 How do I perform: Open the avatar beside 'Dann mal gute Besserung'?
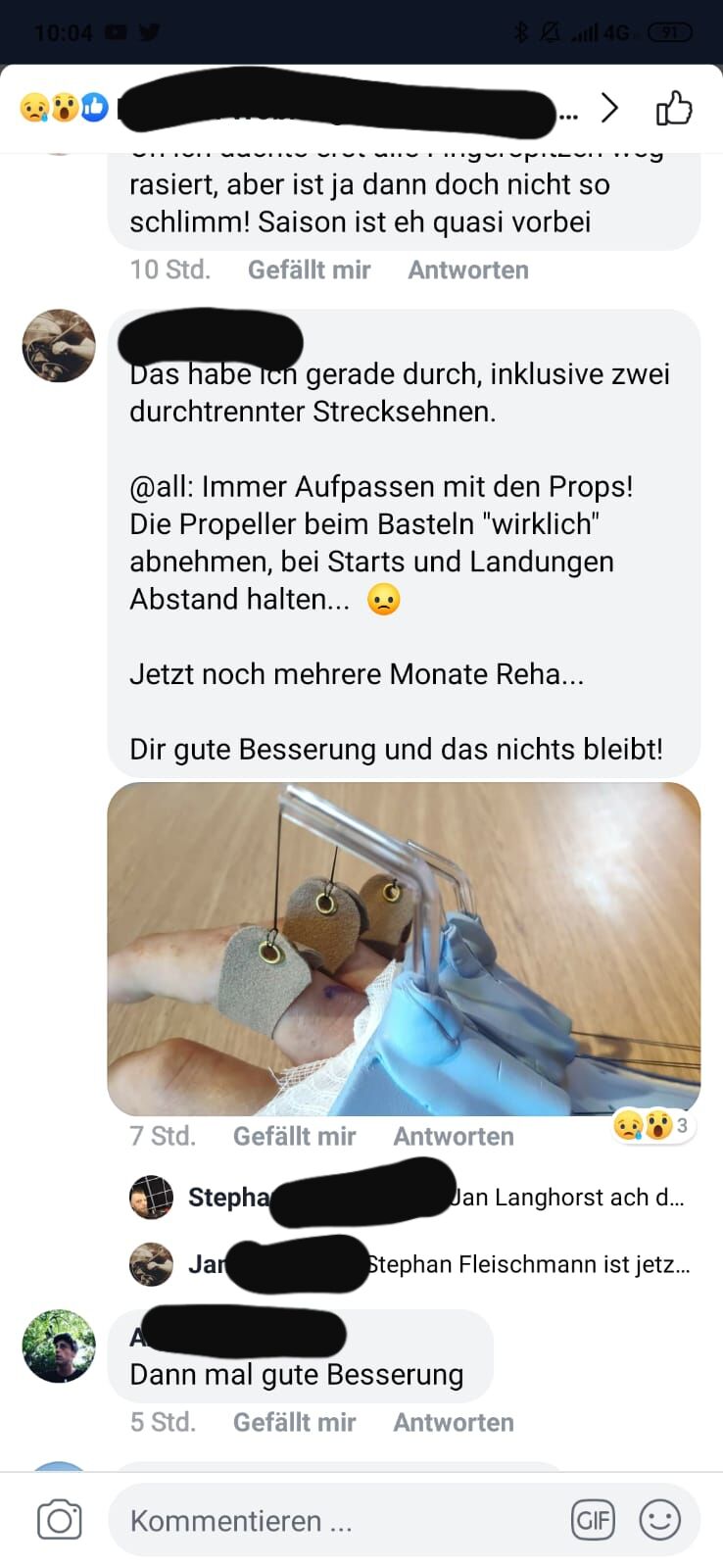(x=59, y=1346)
